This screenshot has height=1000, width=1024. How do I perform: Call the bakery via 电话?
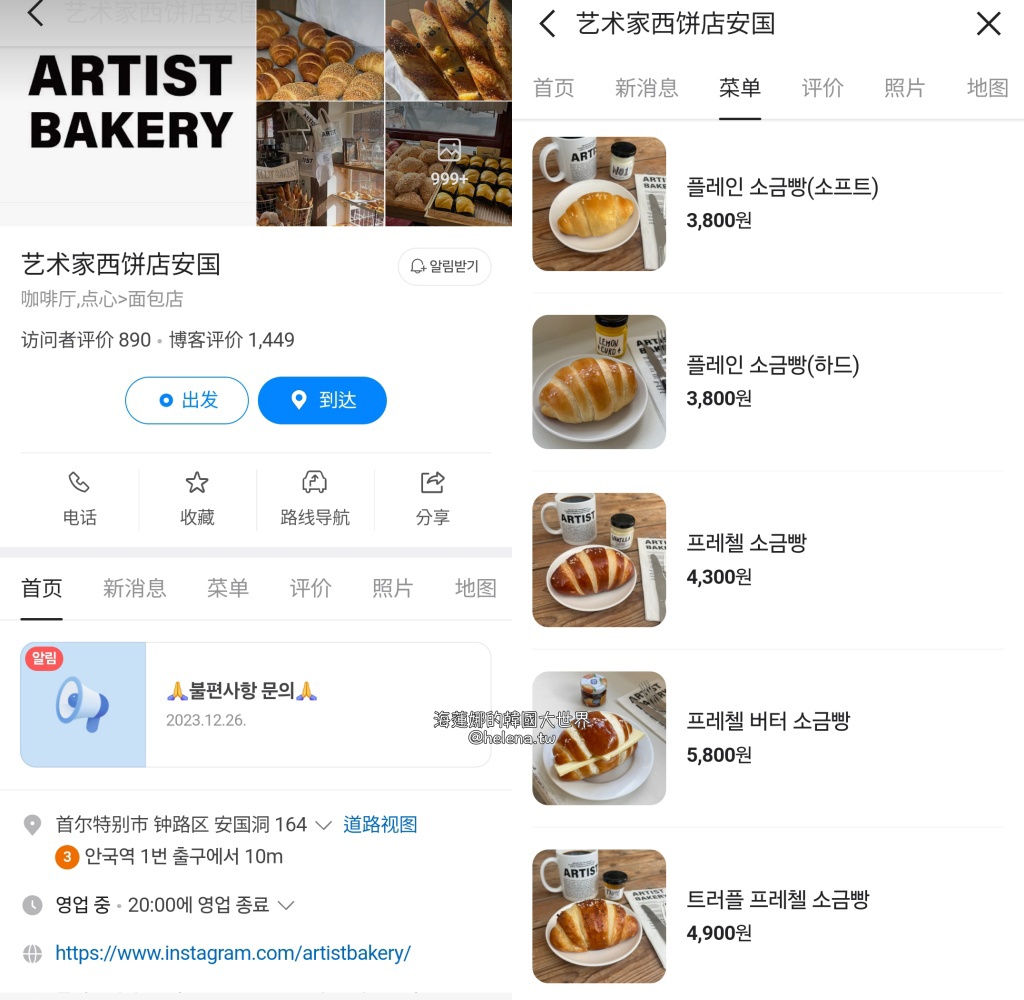pyautogui.click(x=79, y=498)
